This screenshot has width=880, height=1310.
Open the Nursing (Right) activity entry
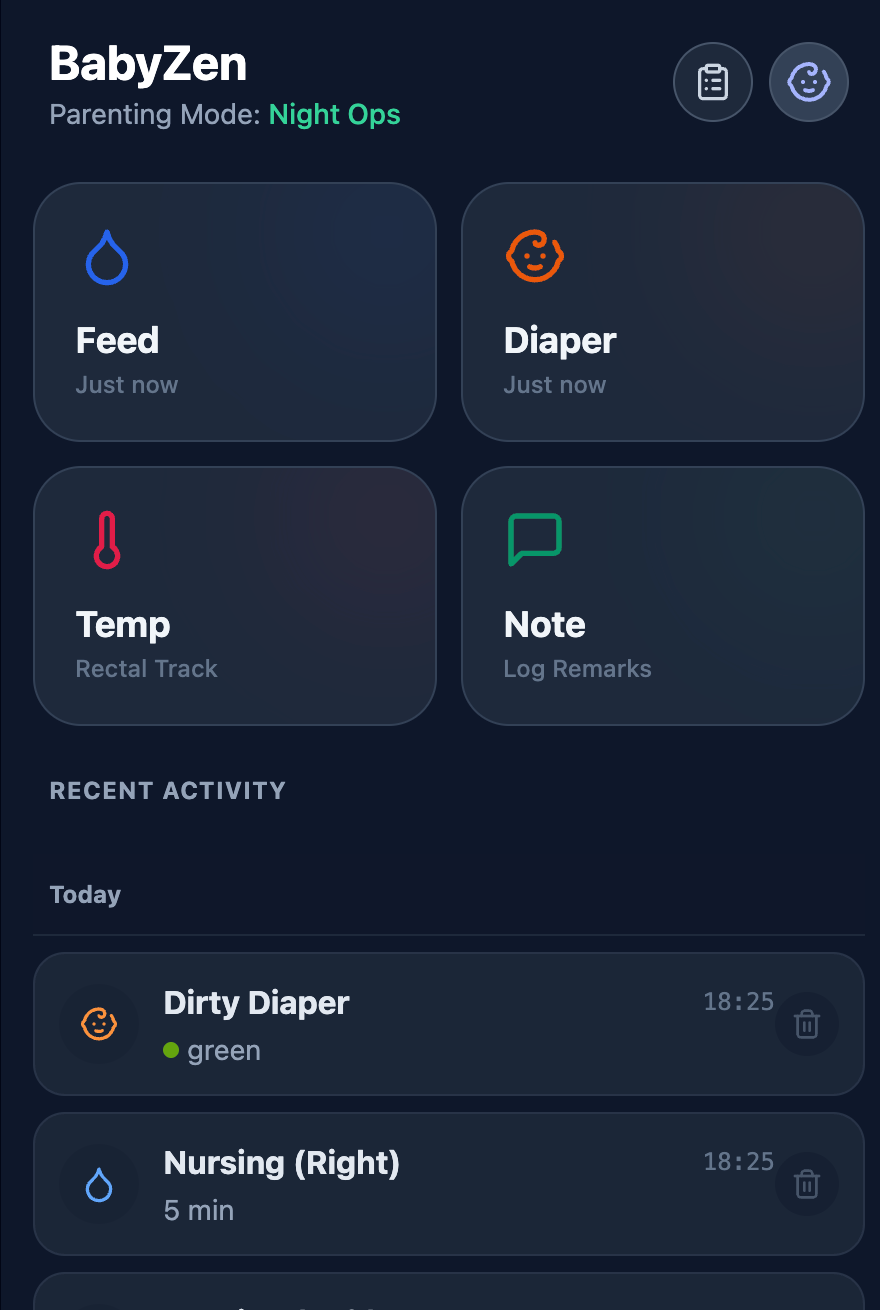(x=400, y=1184)
